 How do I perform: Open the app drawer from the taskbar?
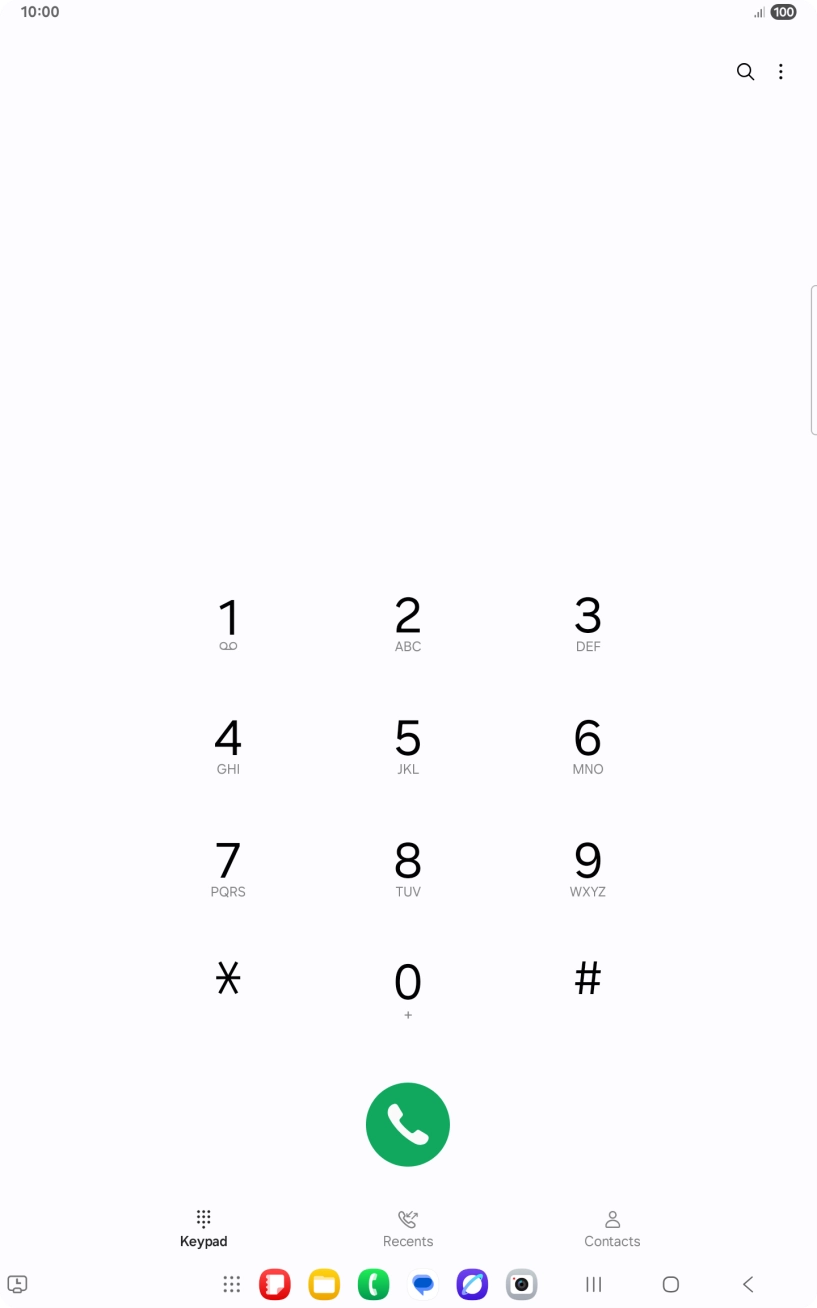tap(232, 1284)
